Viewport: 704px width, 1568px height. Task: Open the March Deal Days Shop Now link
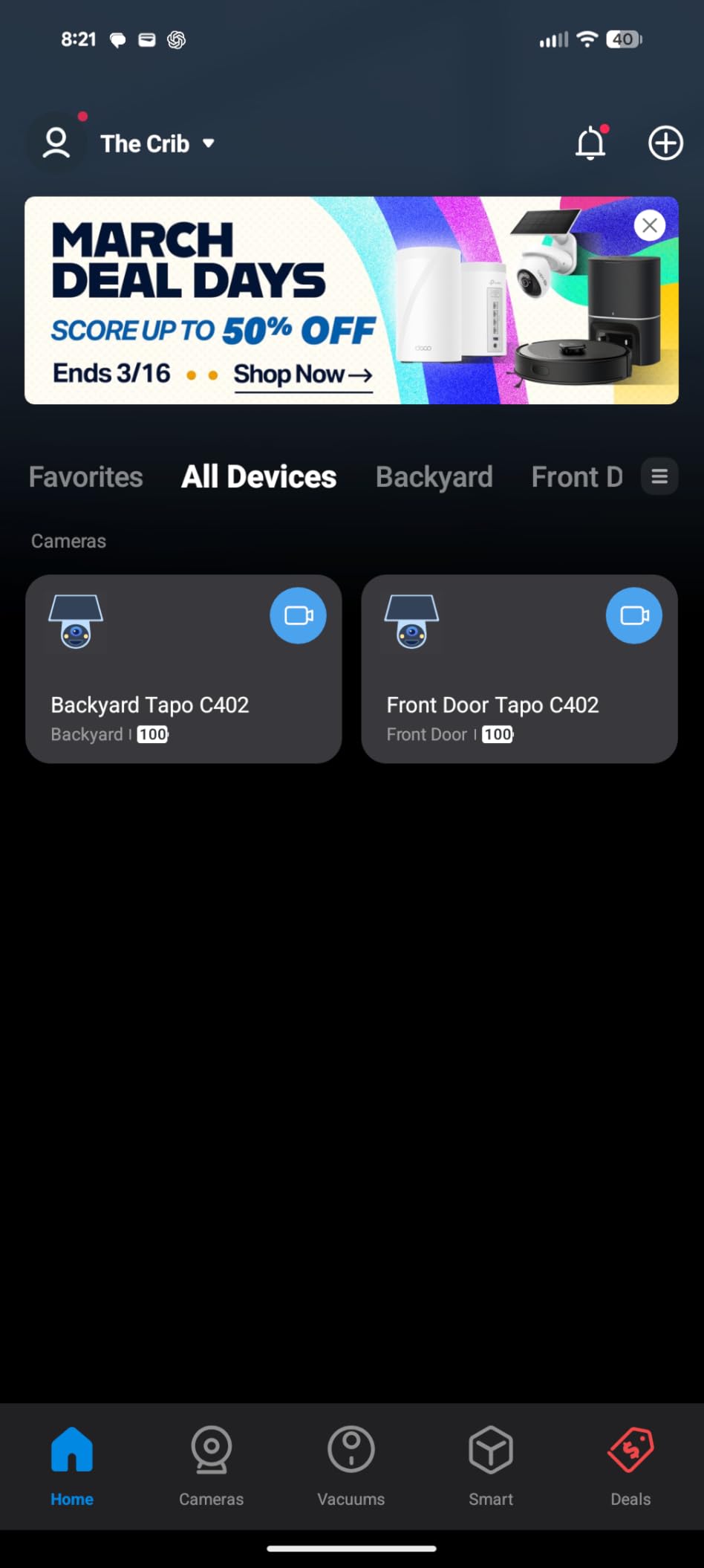pyautogui.click(x=302, y=375)
